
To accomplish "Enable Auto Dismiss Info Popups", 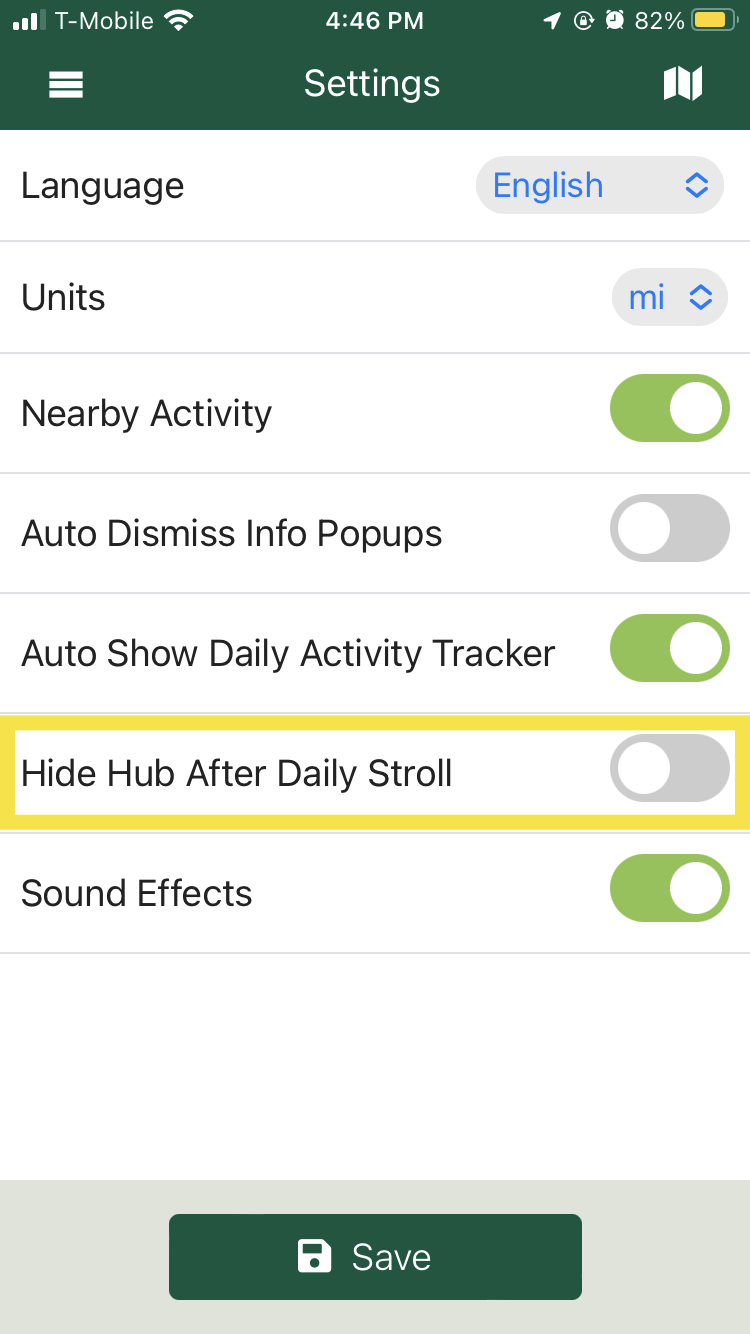I will 669,529.
